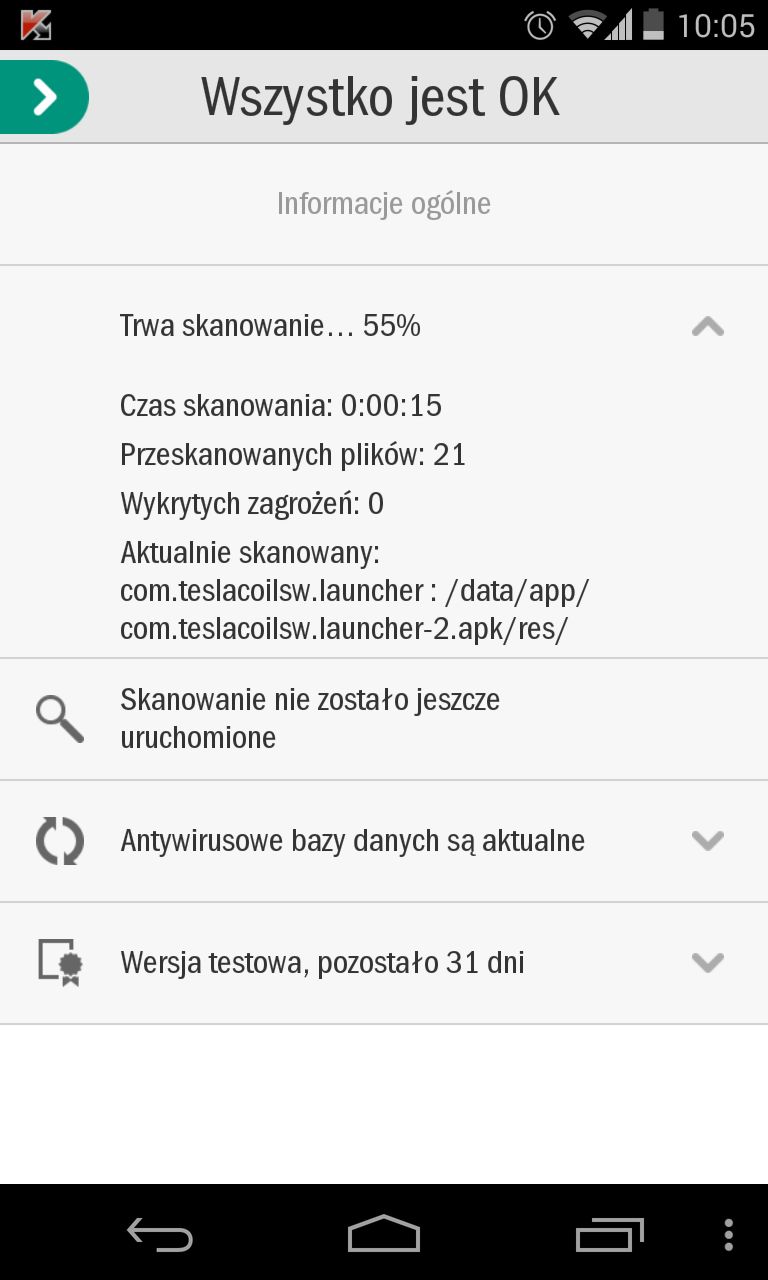
Task: Go back with the system back button
Action: tap(160, 1234)
